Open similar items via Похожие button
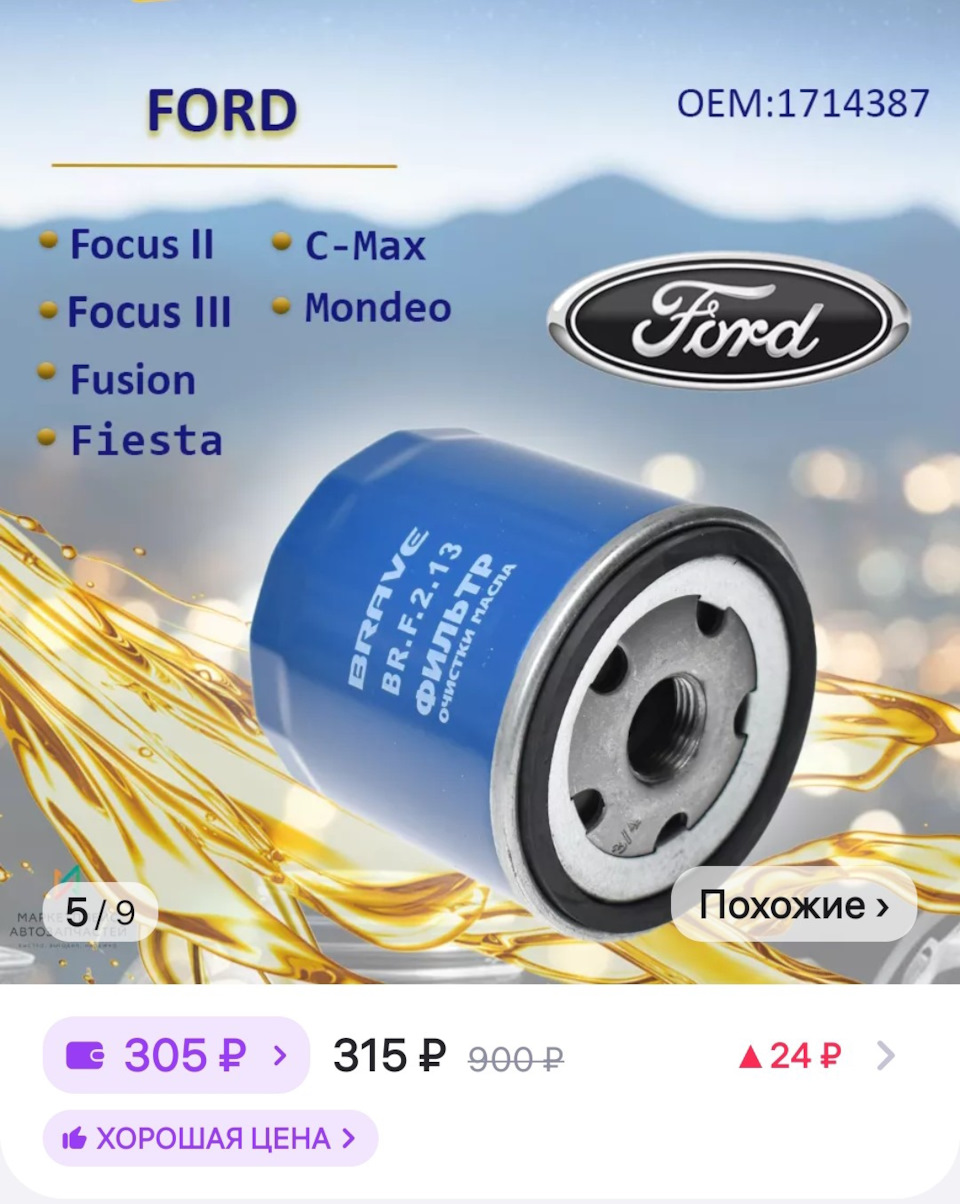Image resolution: width=960 pixels, height=1204 pixels. (793, 906)
